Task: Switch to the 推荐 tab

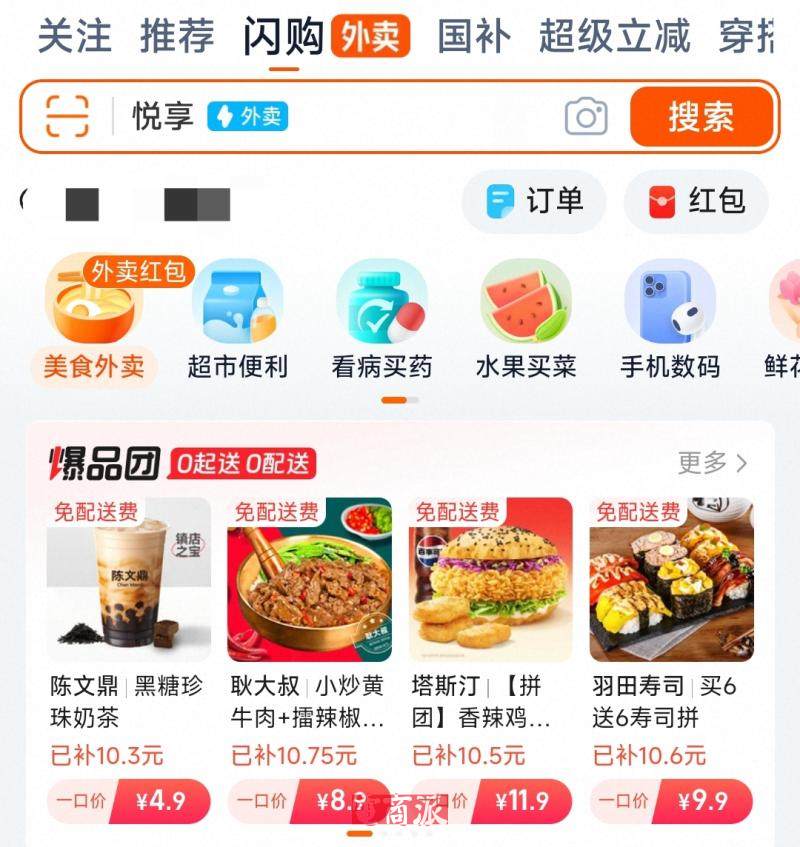Action: click(x=177, y=37)
